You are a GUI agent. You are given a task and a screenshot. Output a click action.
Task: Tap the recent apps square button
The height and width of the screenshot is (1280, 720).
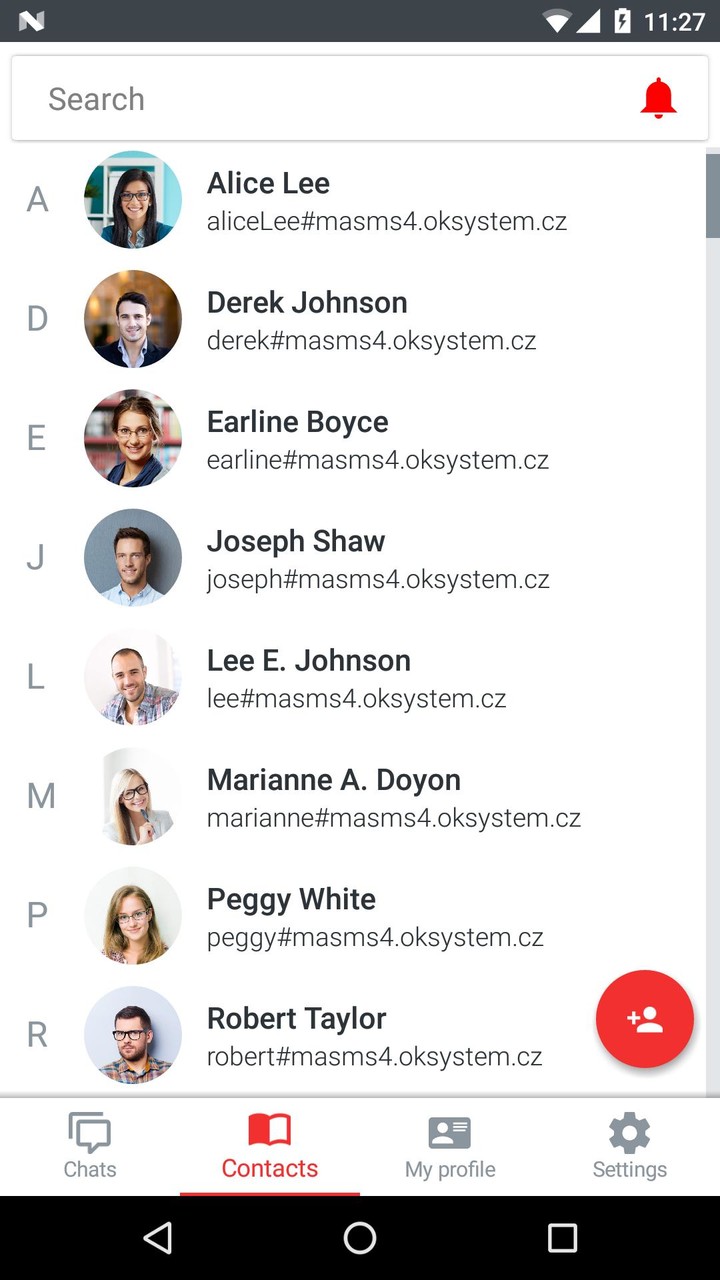tap(562, 1238)
